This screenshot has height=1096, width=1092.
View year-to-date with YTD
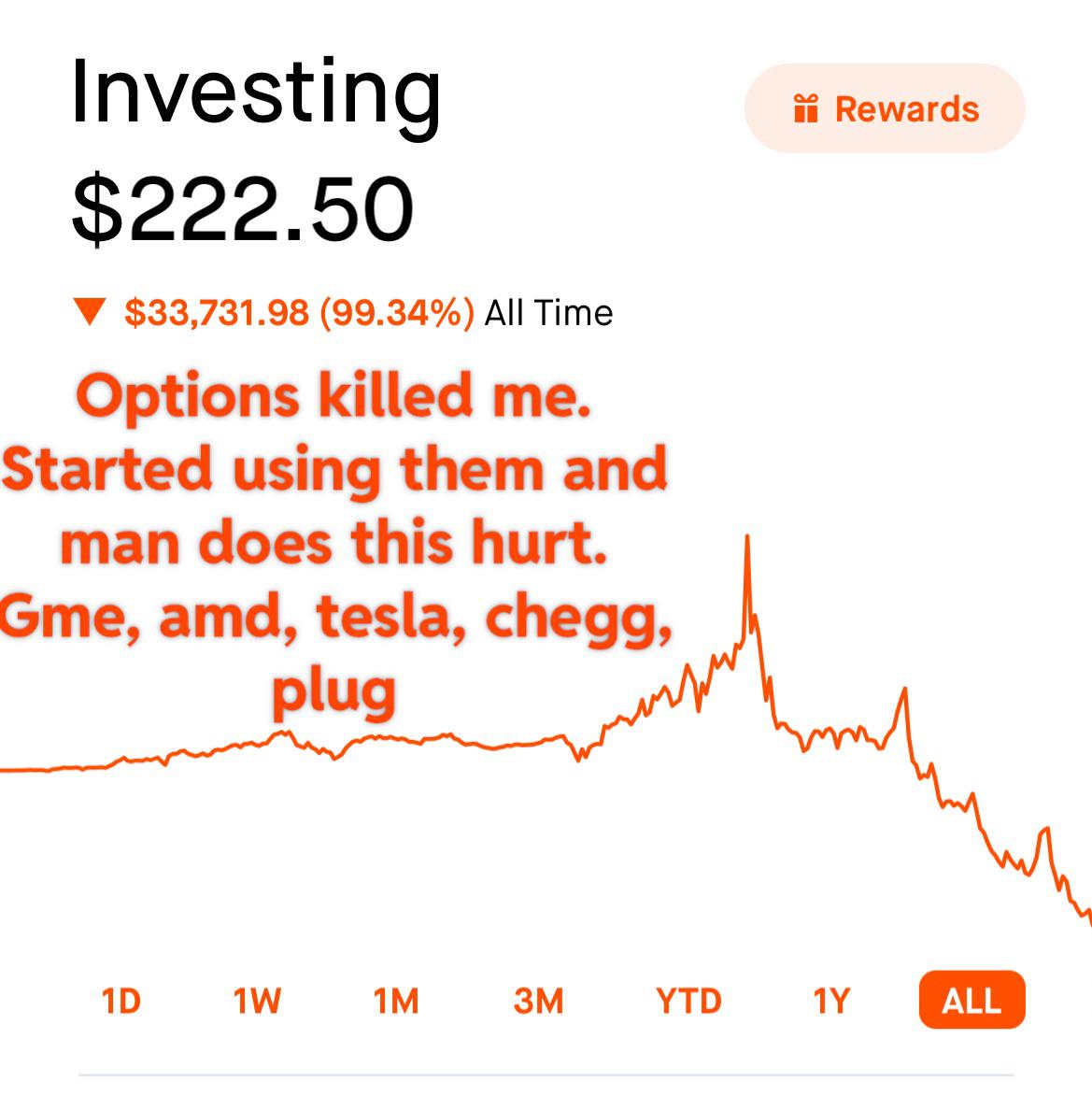point(689,1001)
